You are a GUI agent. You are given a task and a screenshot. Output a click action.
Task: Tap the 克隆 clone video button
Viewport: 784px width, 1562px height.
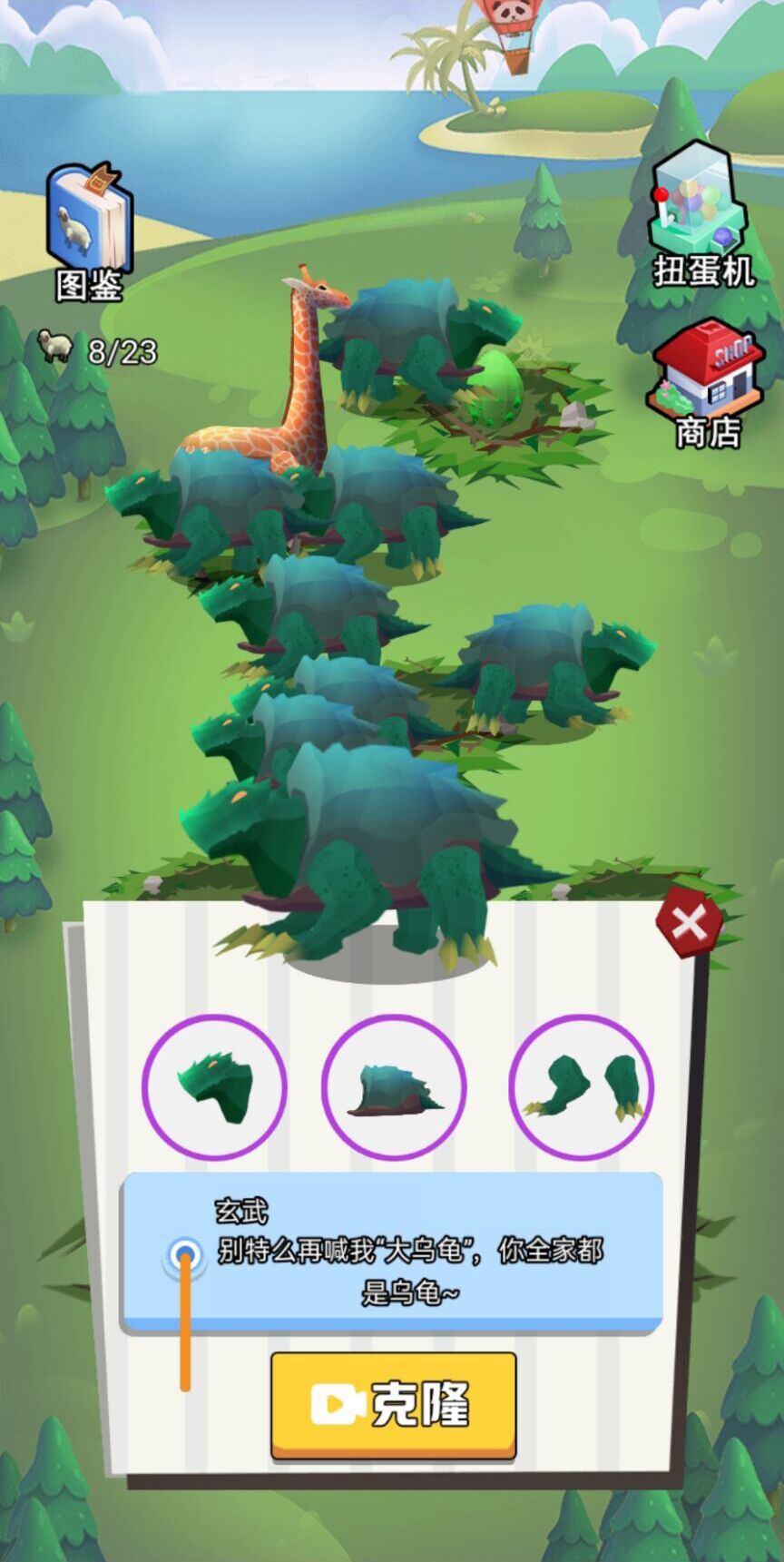(x=394, y=1404)
